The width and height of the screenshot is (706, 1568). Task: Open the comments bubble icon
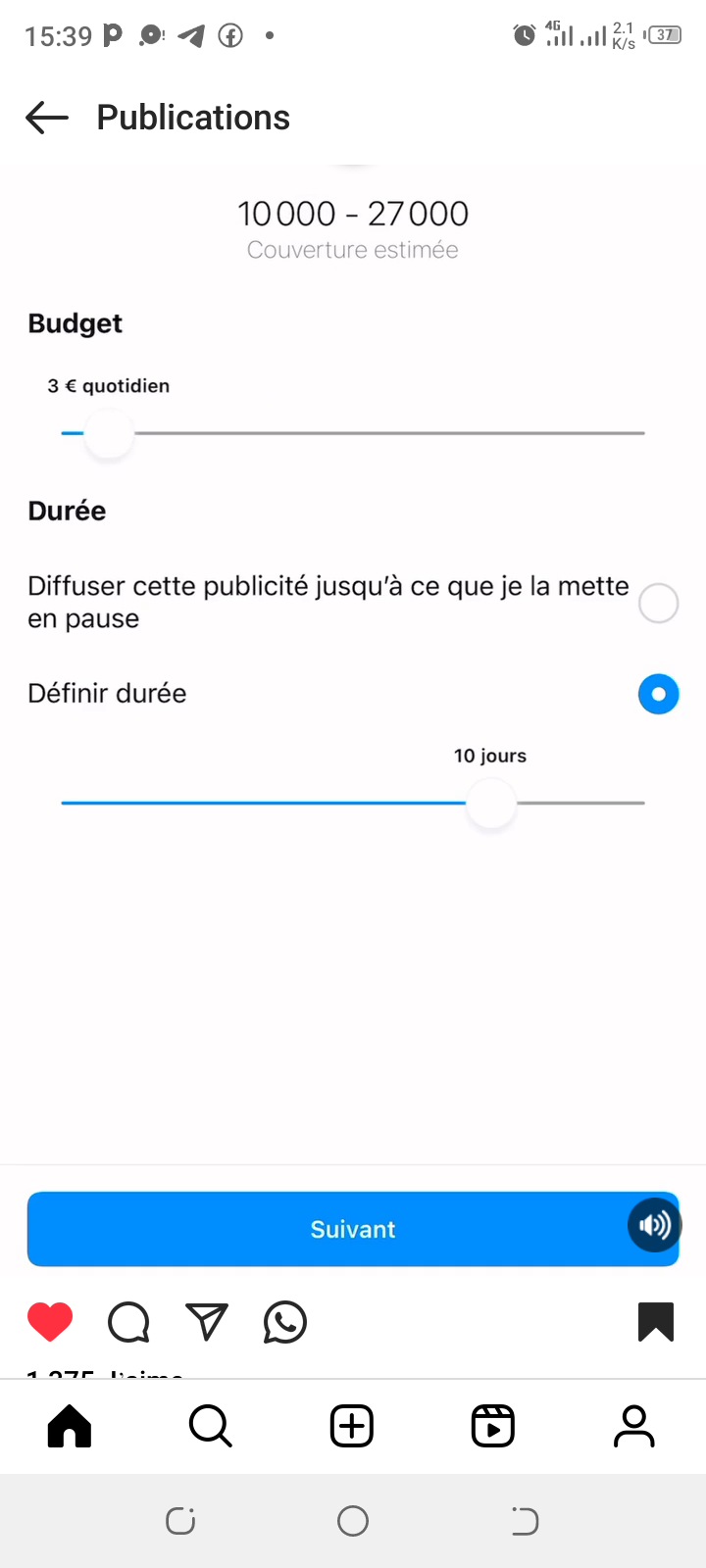[x=128, y=1322]
